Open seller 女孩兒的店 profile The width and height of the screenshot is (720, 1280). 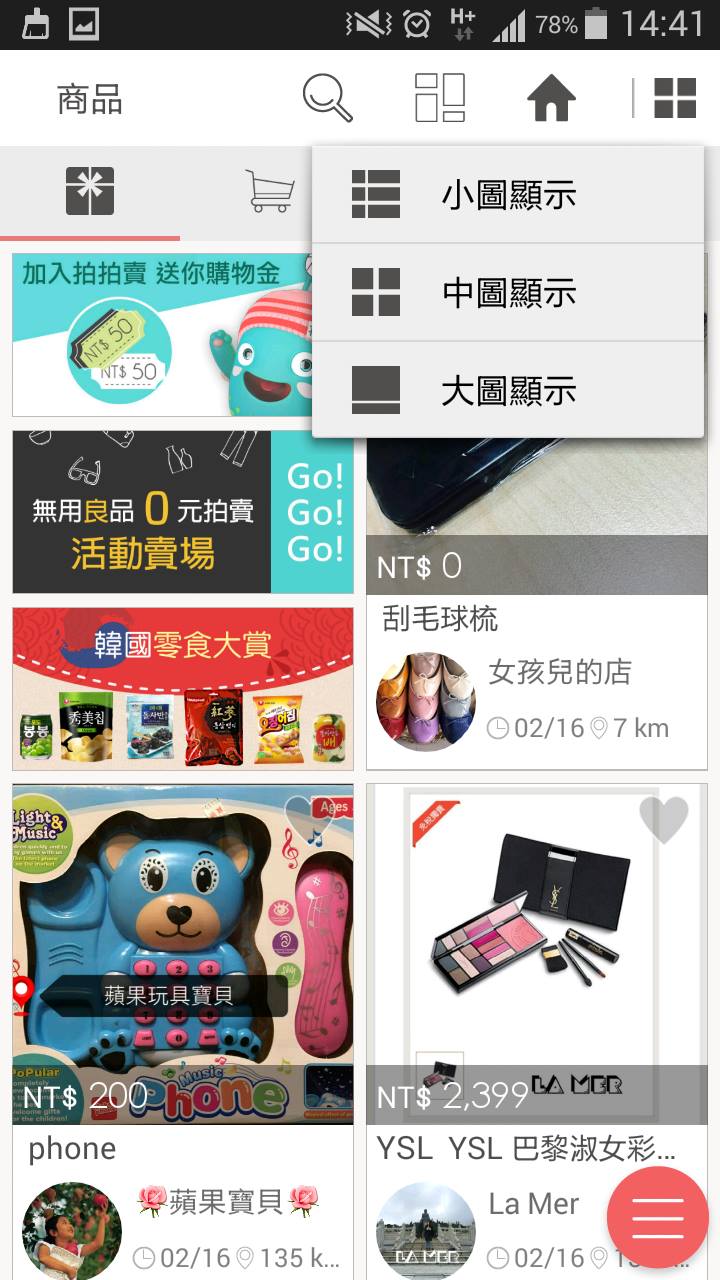[559, 672]
